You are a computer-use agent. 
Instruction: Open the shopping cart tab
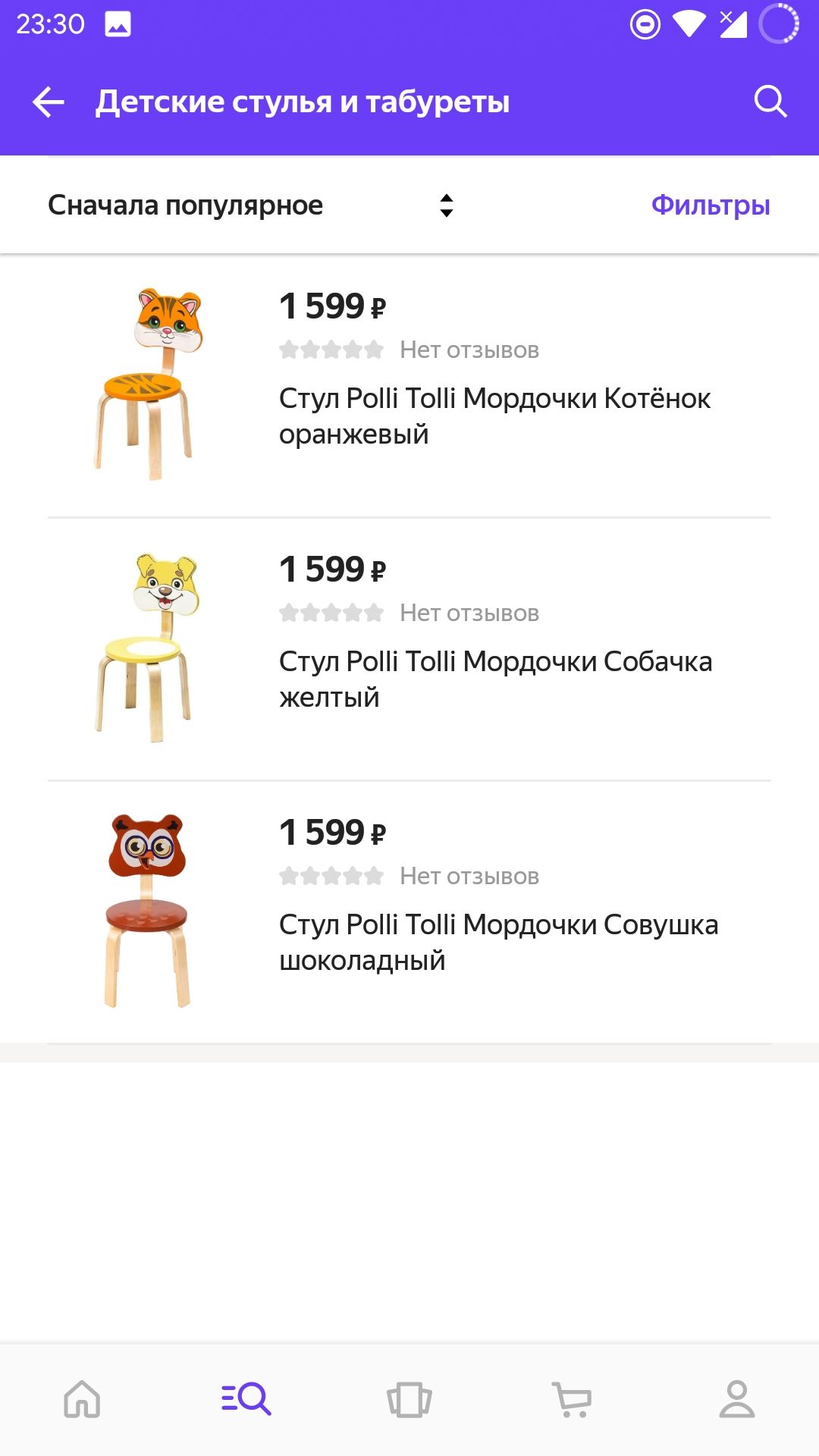(x=573, y=1399)
